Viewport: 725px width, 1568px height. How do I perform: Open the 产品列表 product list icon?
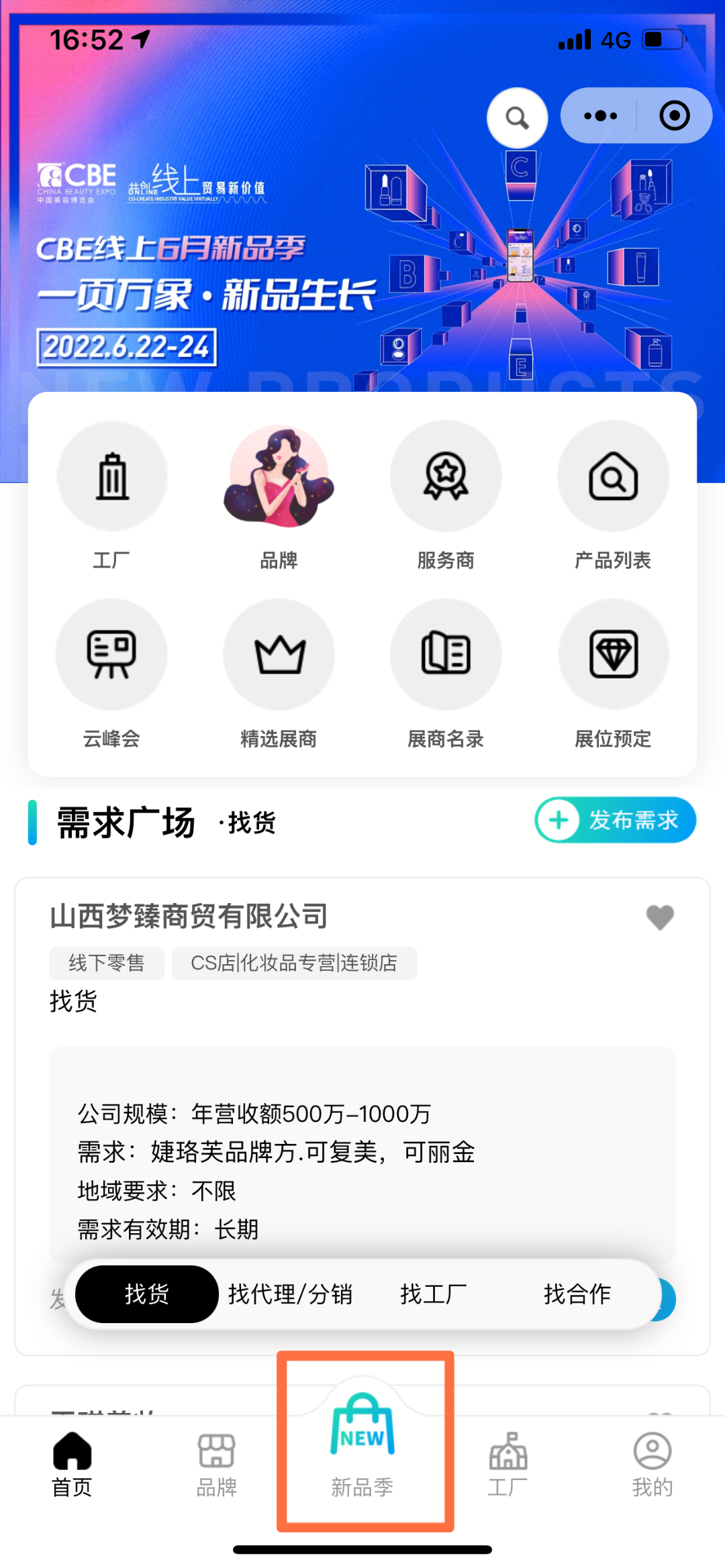pos(613,475)
